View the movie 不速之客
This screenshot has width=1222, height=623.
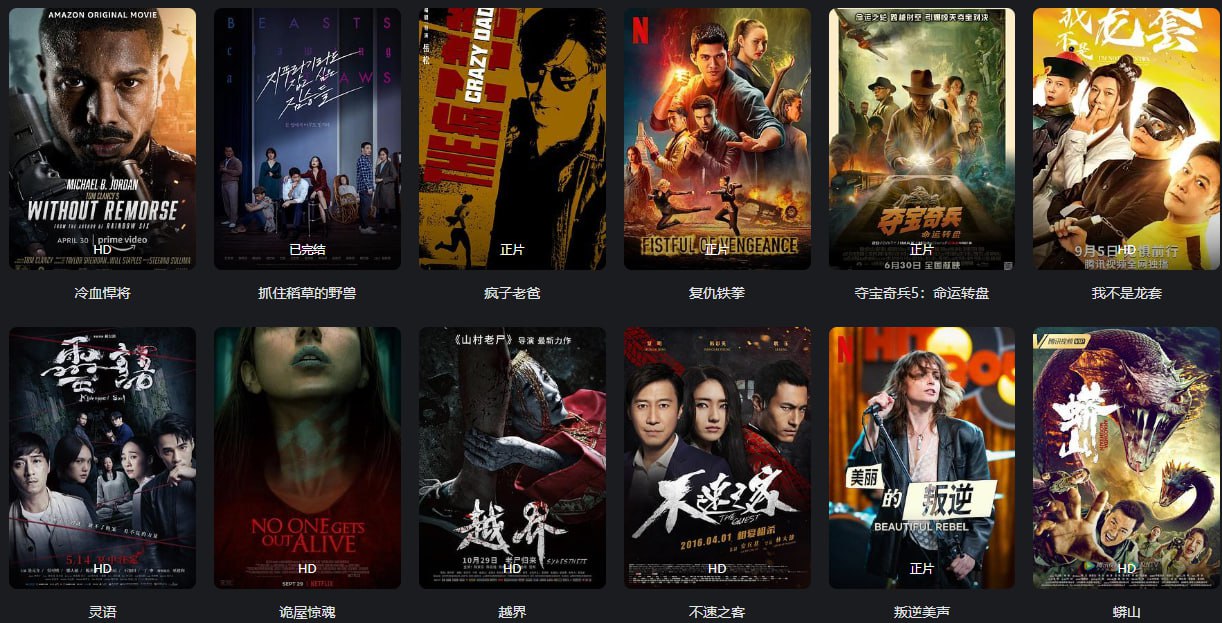coord(717,457)
